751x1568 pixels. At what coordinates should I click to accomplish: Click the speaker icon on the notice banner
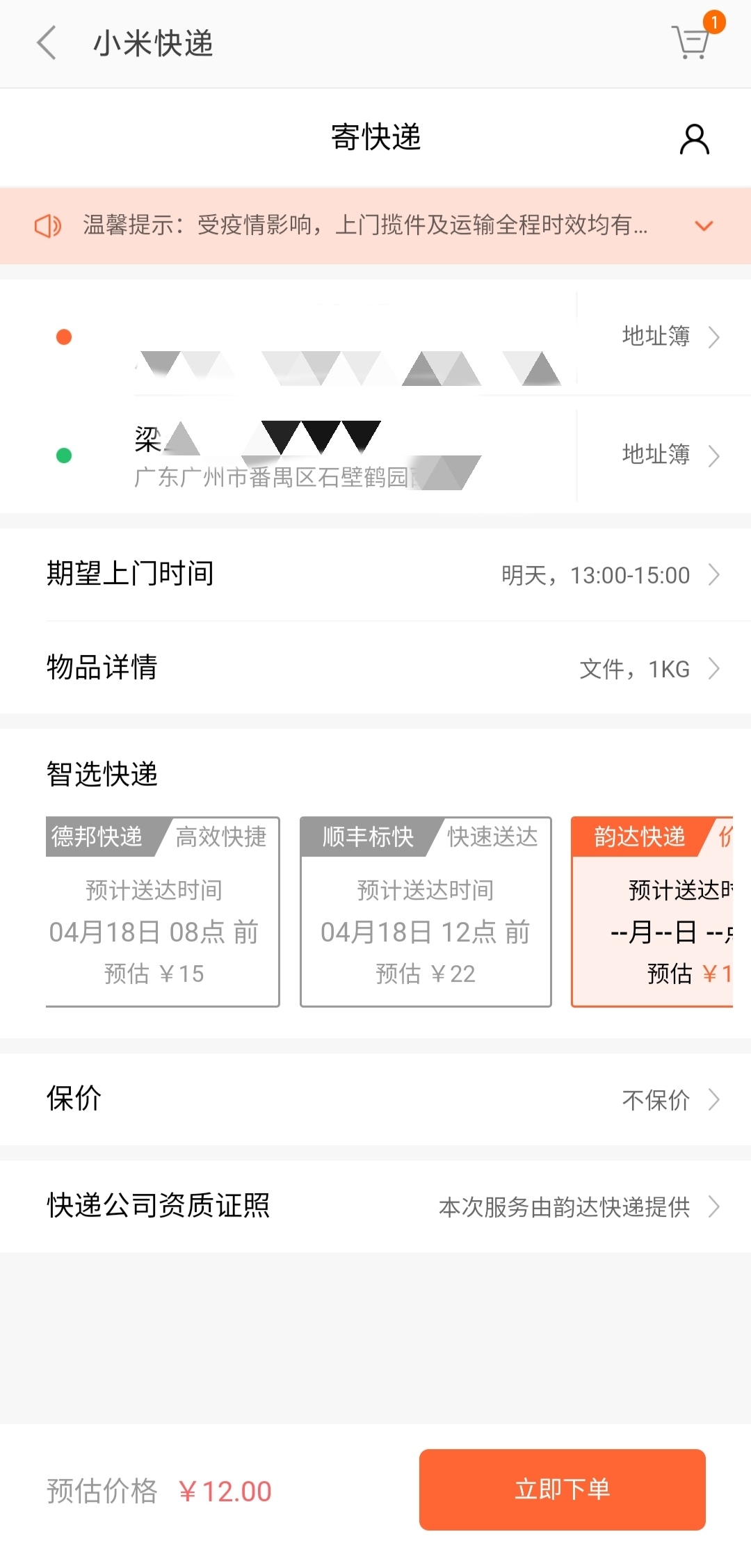[46, 226]
